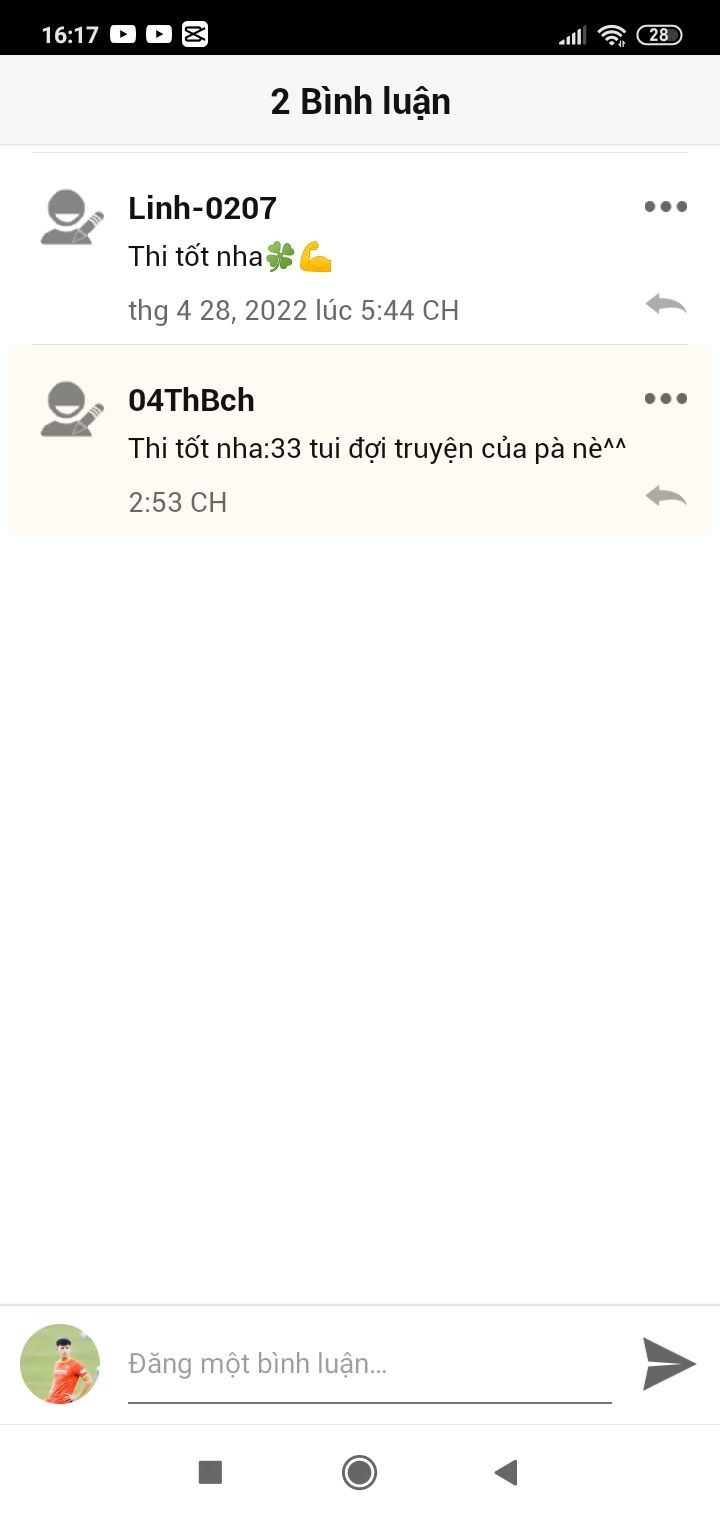Open more options for Linh-0207's comment
The width and height of the screenshot is (720, 1520).
pos(665,207)
